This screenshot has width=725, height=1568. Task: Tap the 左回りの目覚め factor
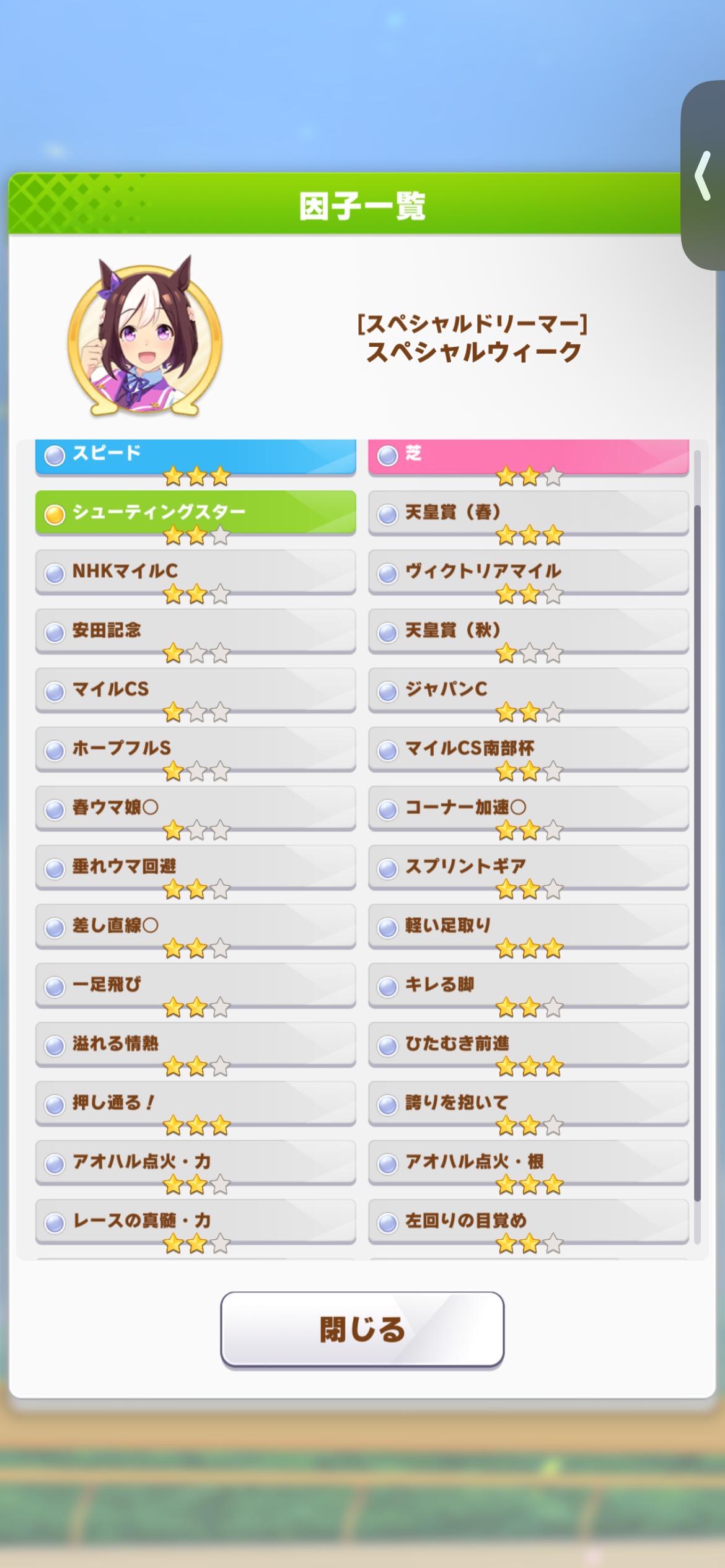pos(528,1221)
